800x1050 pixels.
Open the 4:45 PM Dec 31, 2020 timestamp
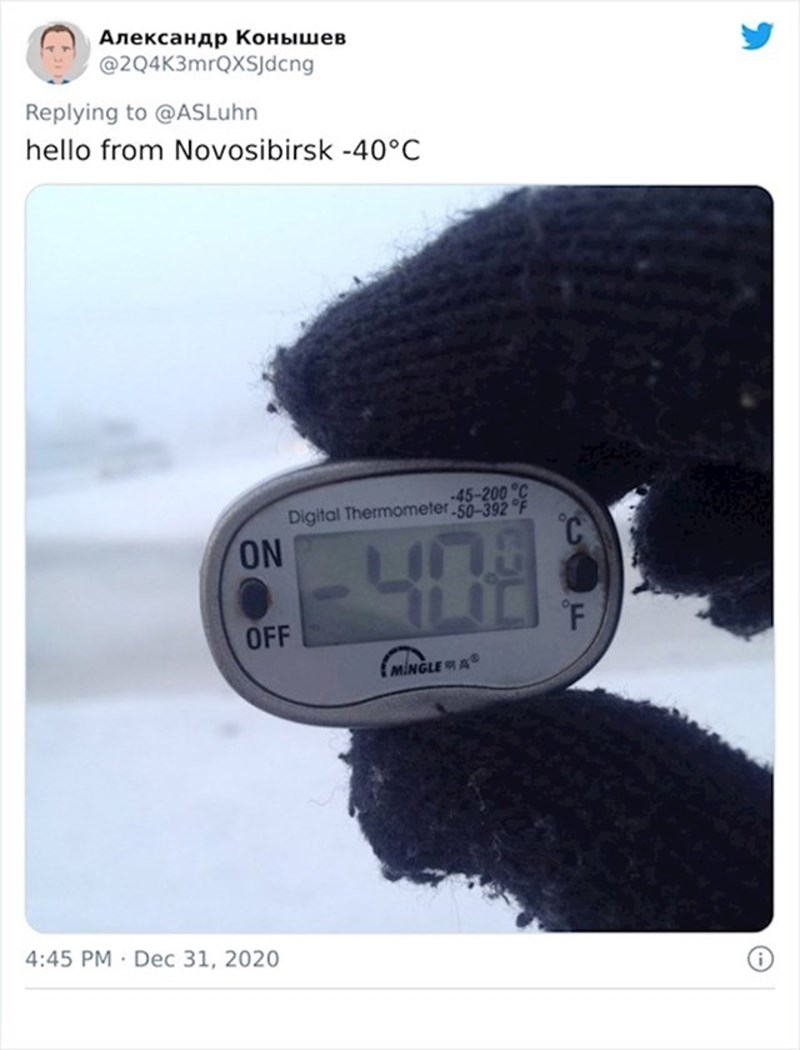click(x=152, y=959)
